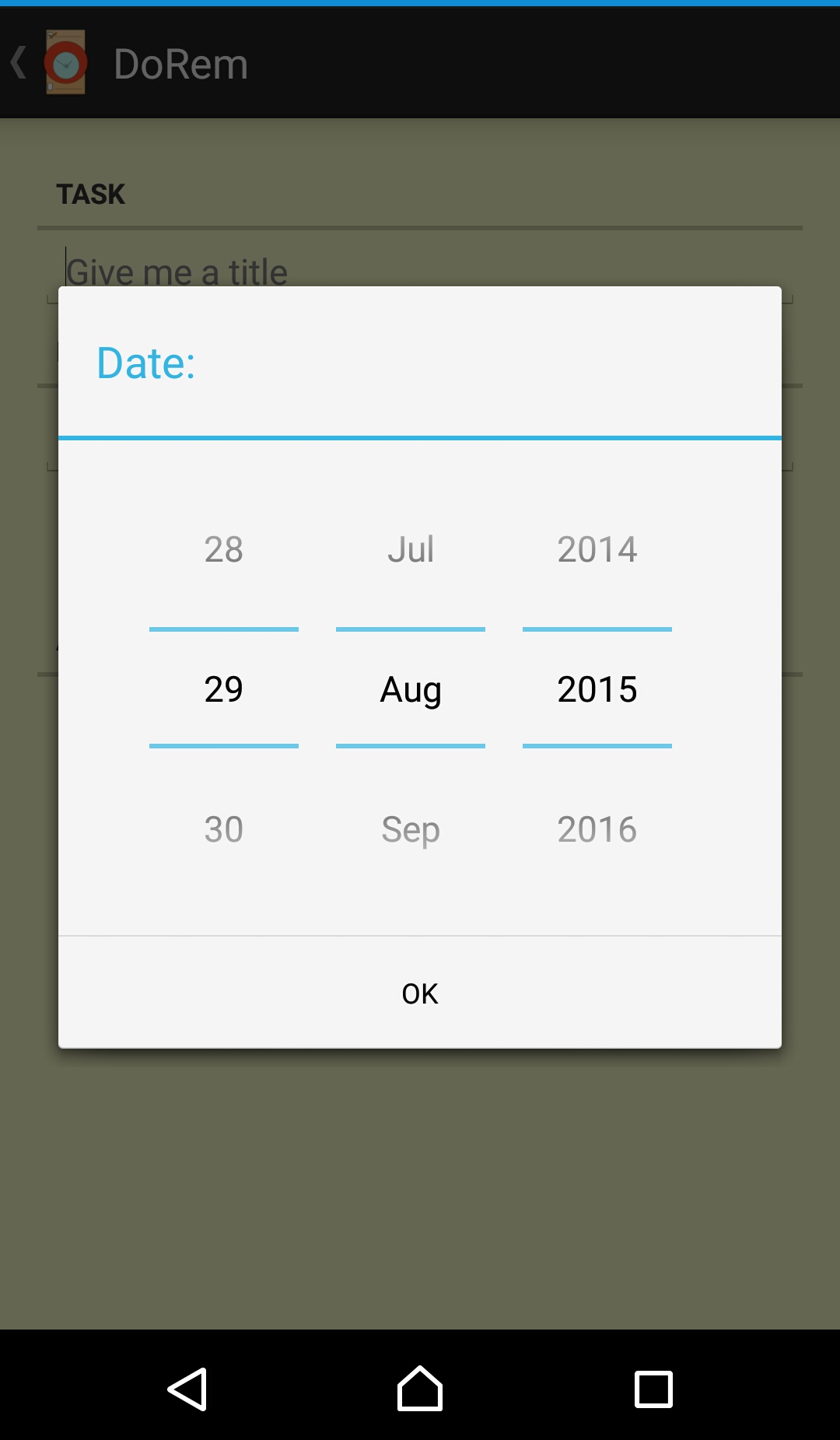Edit the selected year 2015

[x=597, y=689]
